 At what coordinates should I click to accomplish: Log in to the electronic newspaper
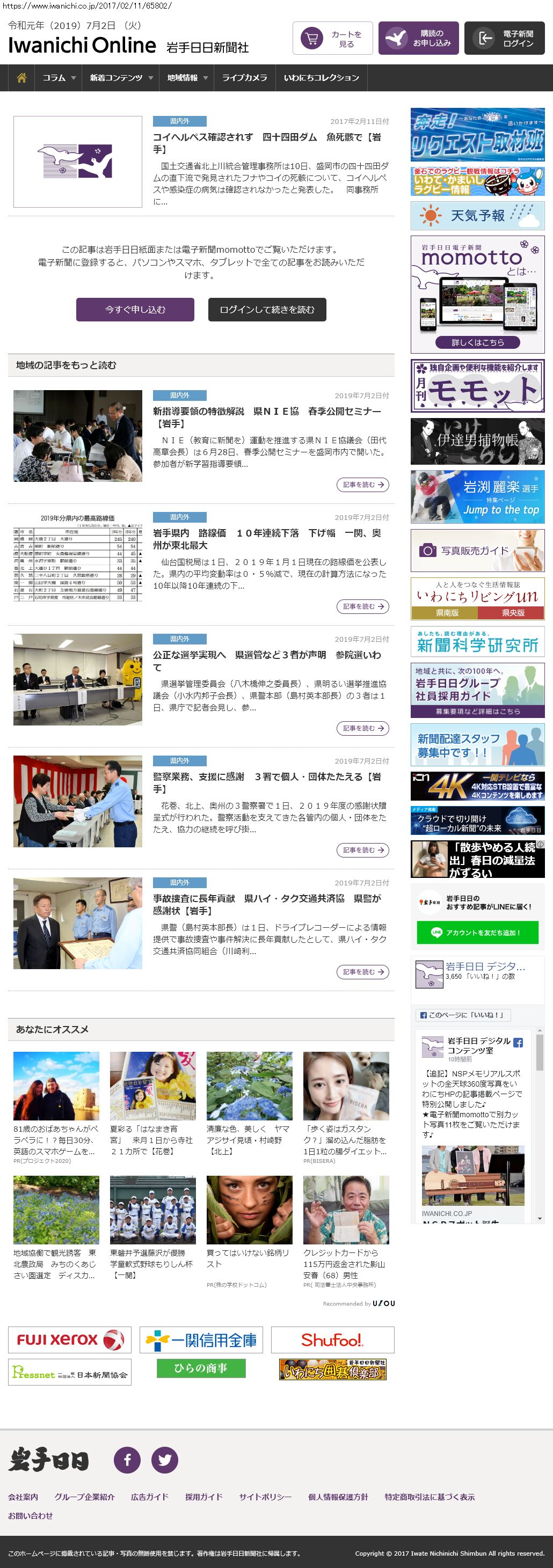tap(504, 38)
